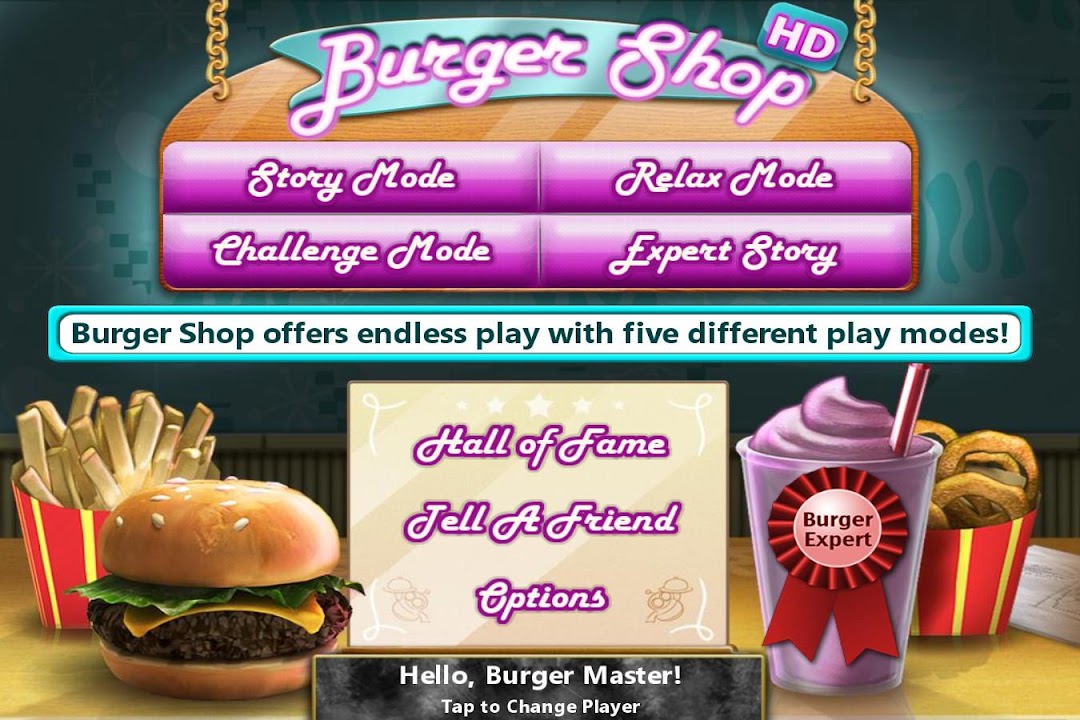
Task: Play Expert Story mode
Action: point(725,252)
